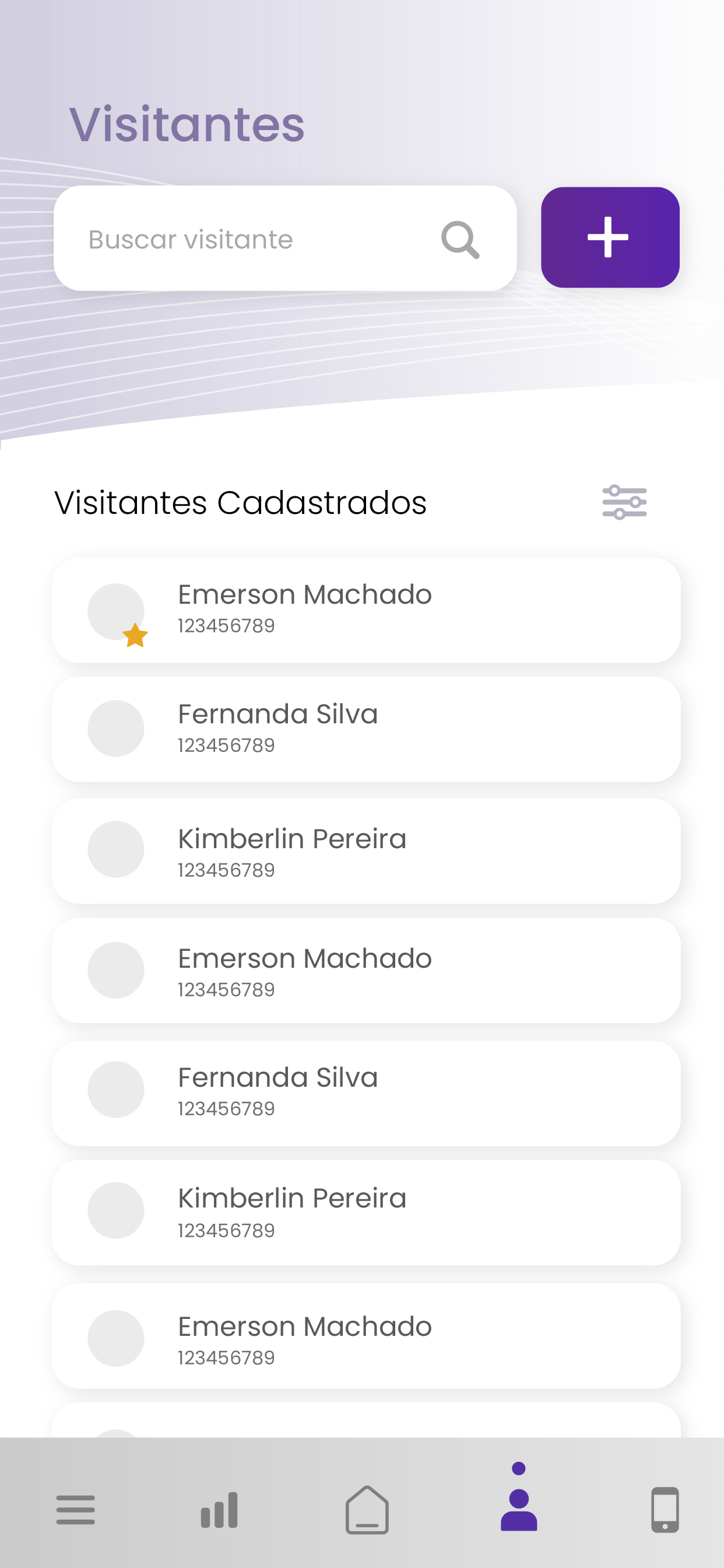Open the filter options for Visitantes Cadastrados

coord(624,502)
